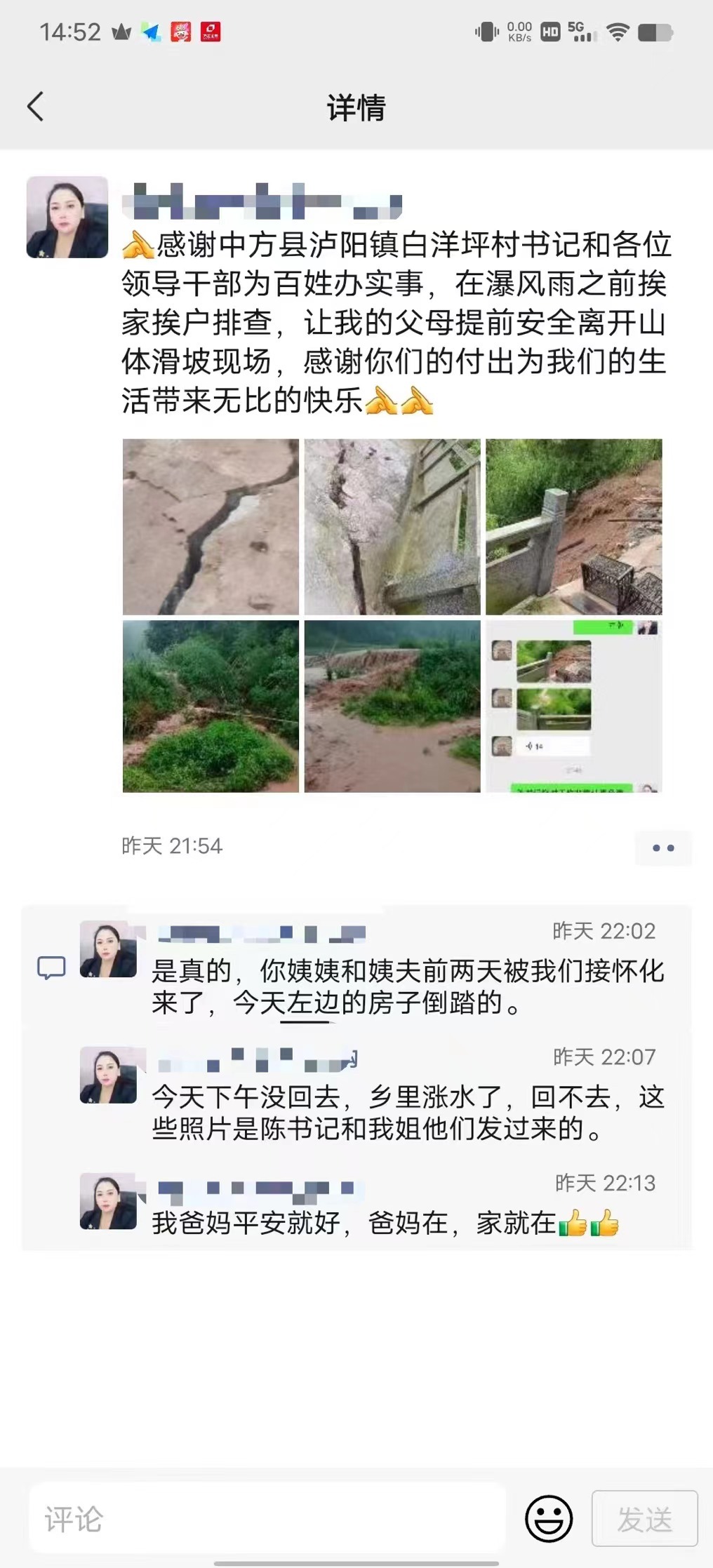This screenshot has width=713, height=1568.
Task: View the green hillside mudslide photo
Action: click(x=211, y=706)
